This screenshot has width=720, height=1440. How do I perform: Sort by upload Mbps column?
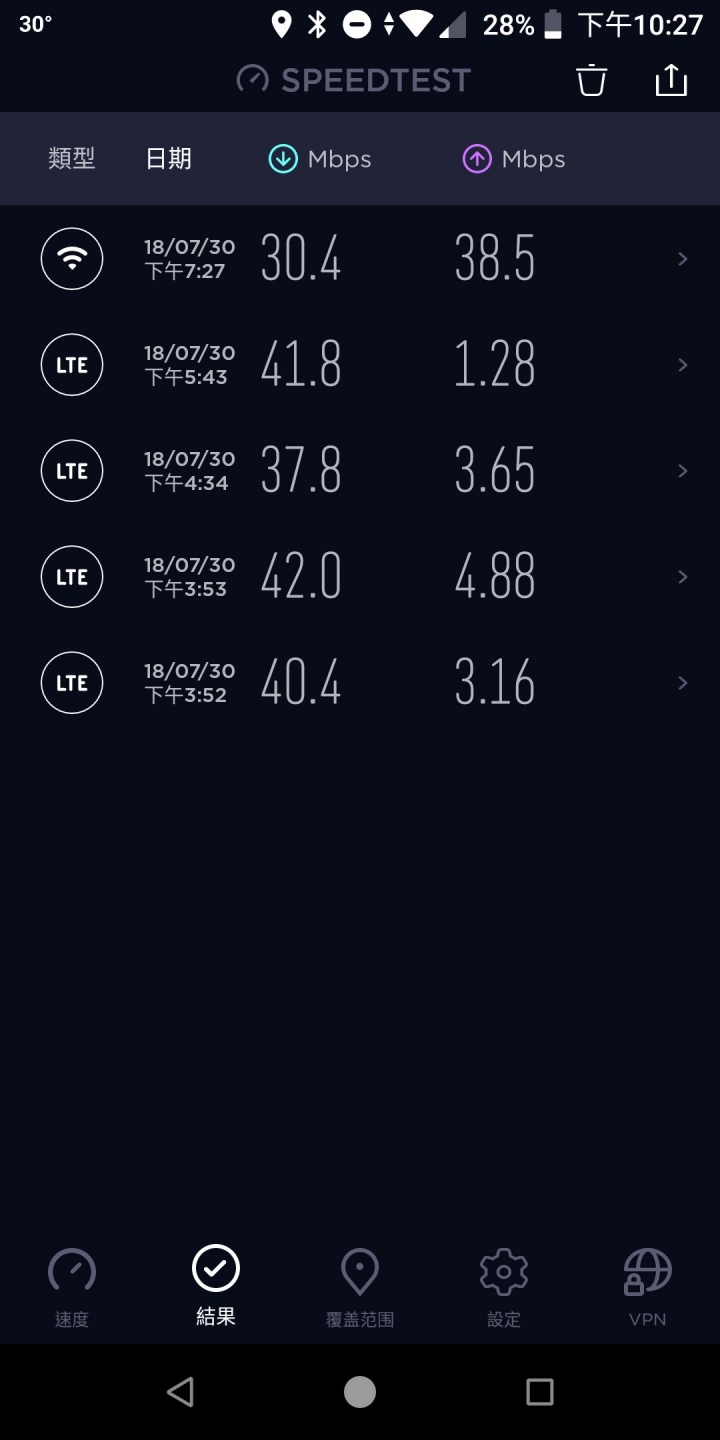point(514,159)
